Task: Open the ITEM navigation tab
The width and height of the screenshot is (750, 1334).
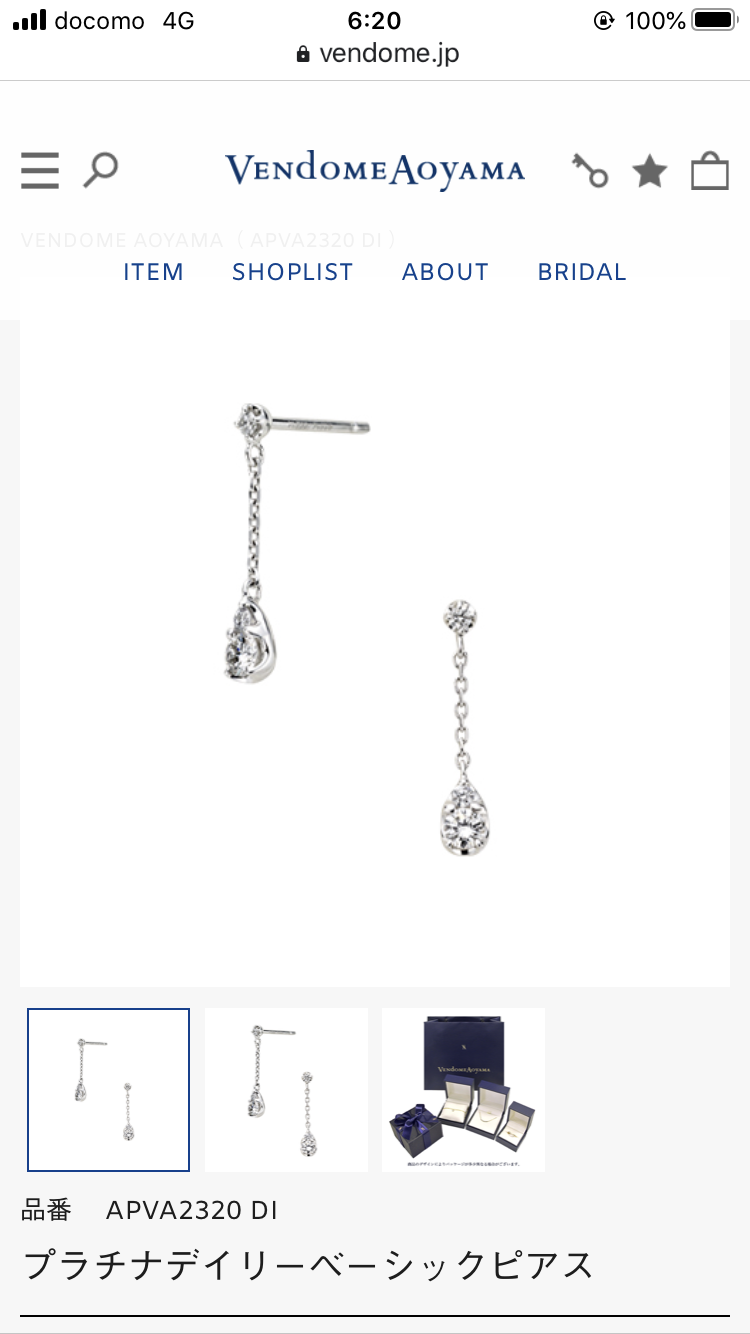Action: 153,272
